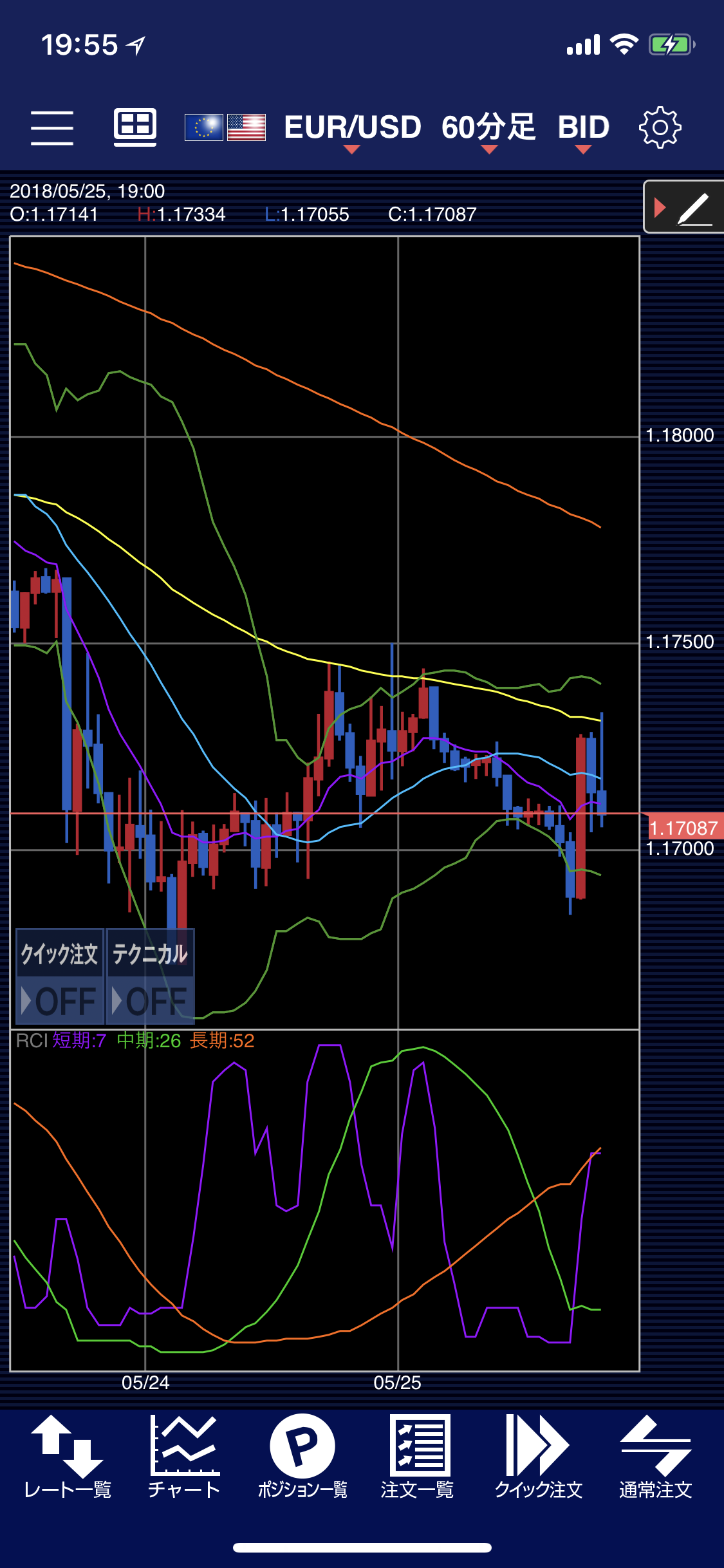The image size is (724, 1568).
Task: Change the EUR/USD currency pair
Action: [x=352, y=127]
